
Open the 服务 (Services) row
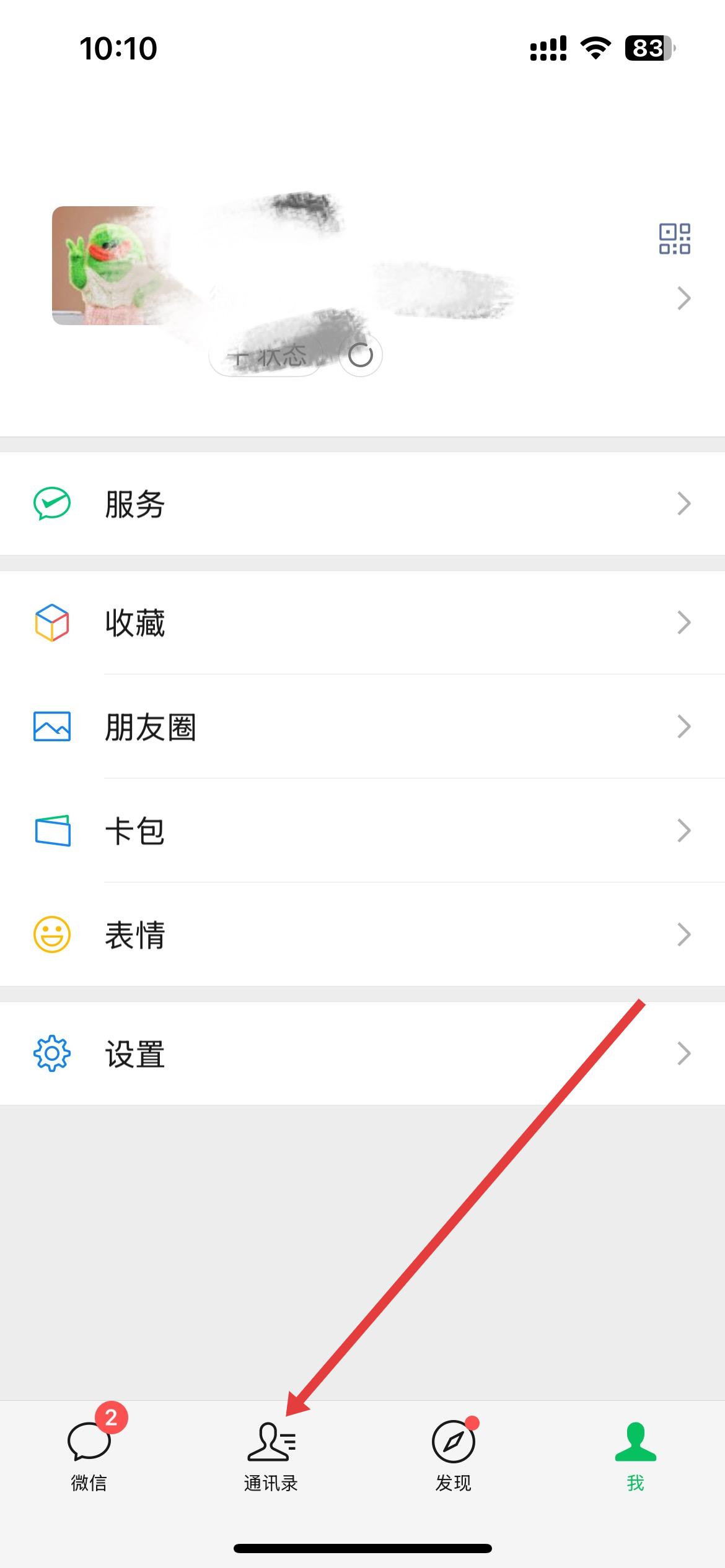pos(362,503)
